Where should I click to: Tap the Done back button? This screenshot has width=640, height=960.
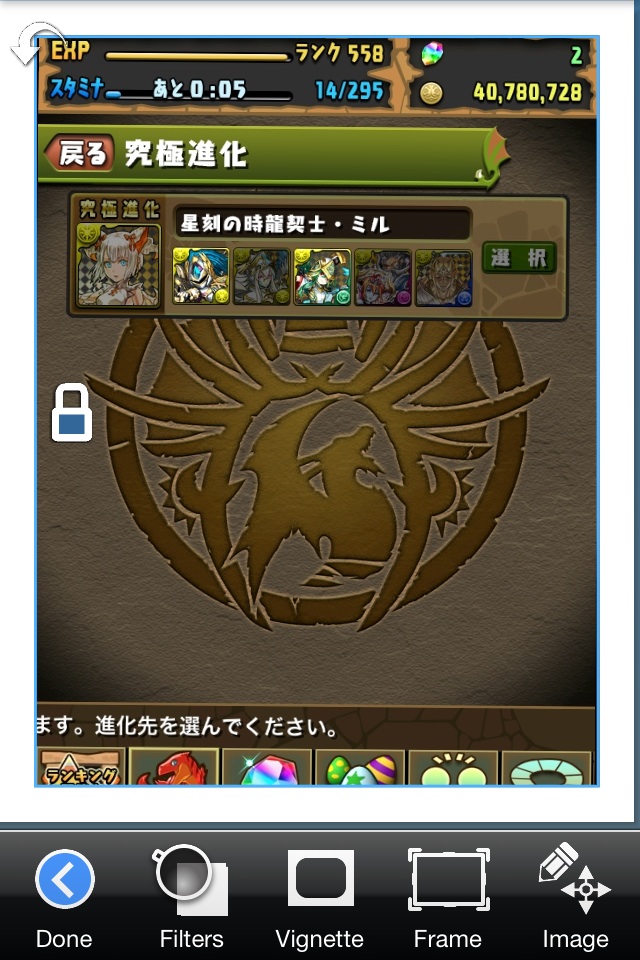pyautogui.click(x=64, y=895)
